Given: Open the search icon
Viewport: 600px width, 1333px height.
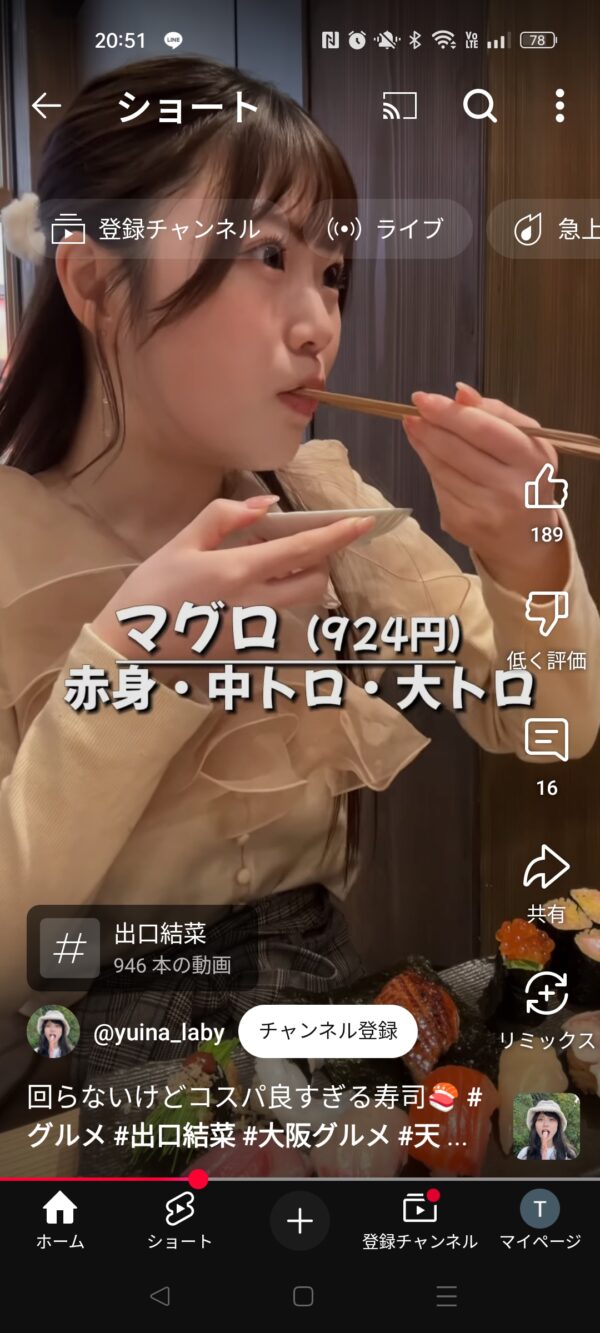Looking at the screenshot, I should pyautogui.click(x=480, y=106).
